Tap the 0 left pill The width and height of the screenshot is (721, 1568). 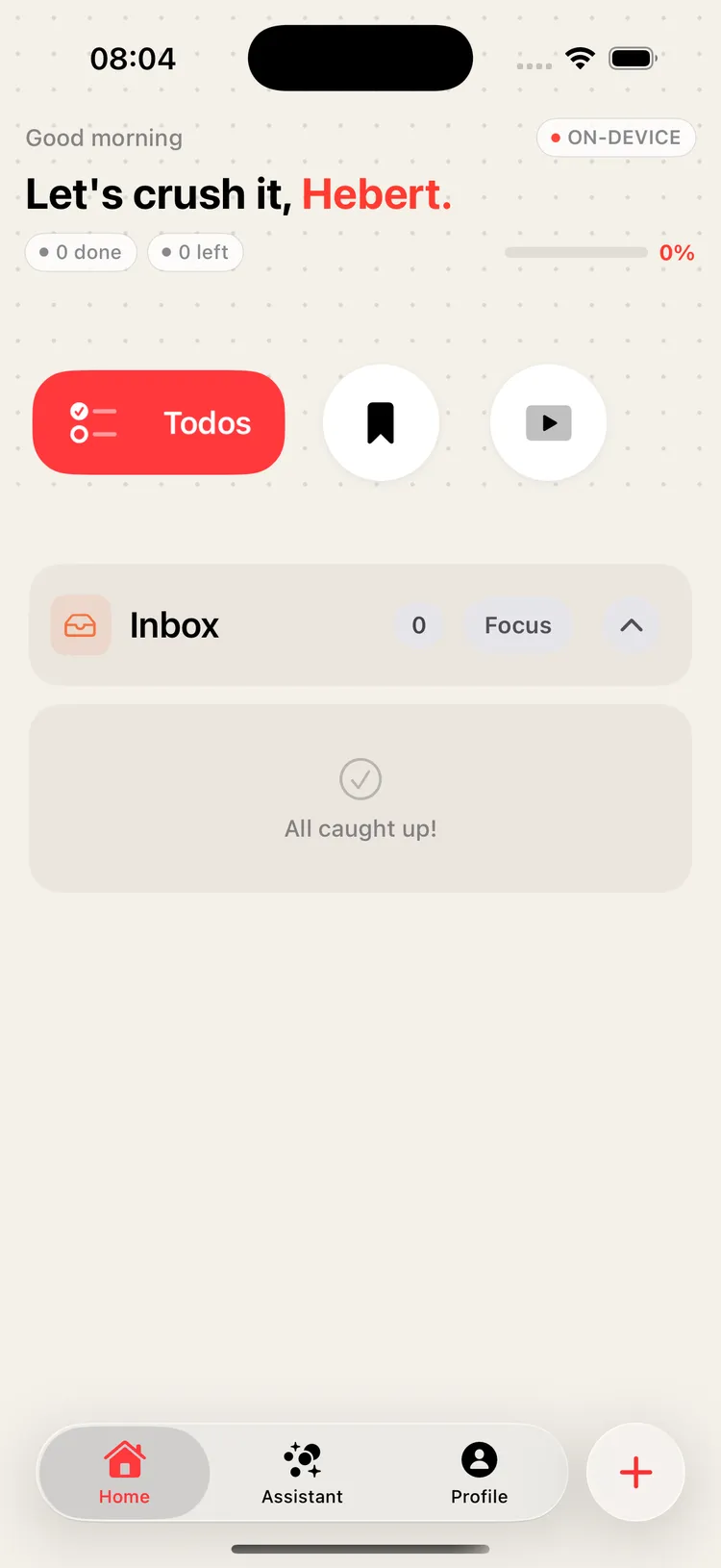tap(195, 252)
